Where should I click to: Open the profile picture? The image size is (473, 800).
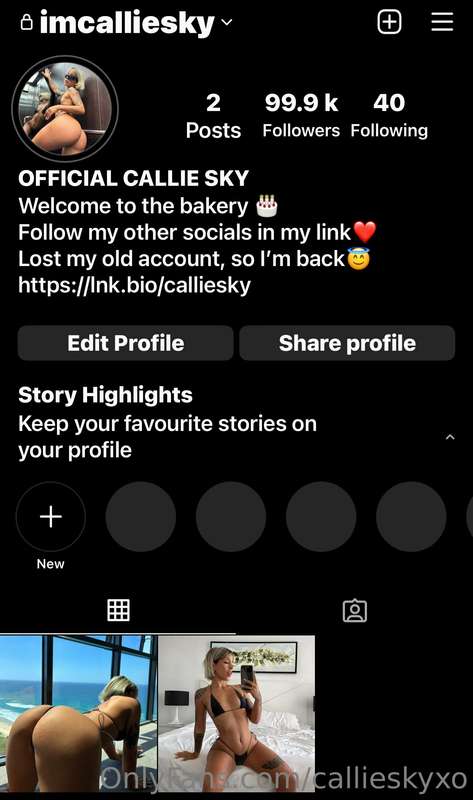coord(65,109)
